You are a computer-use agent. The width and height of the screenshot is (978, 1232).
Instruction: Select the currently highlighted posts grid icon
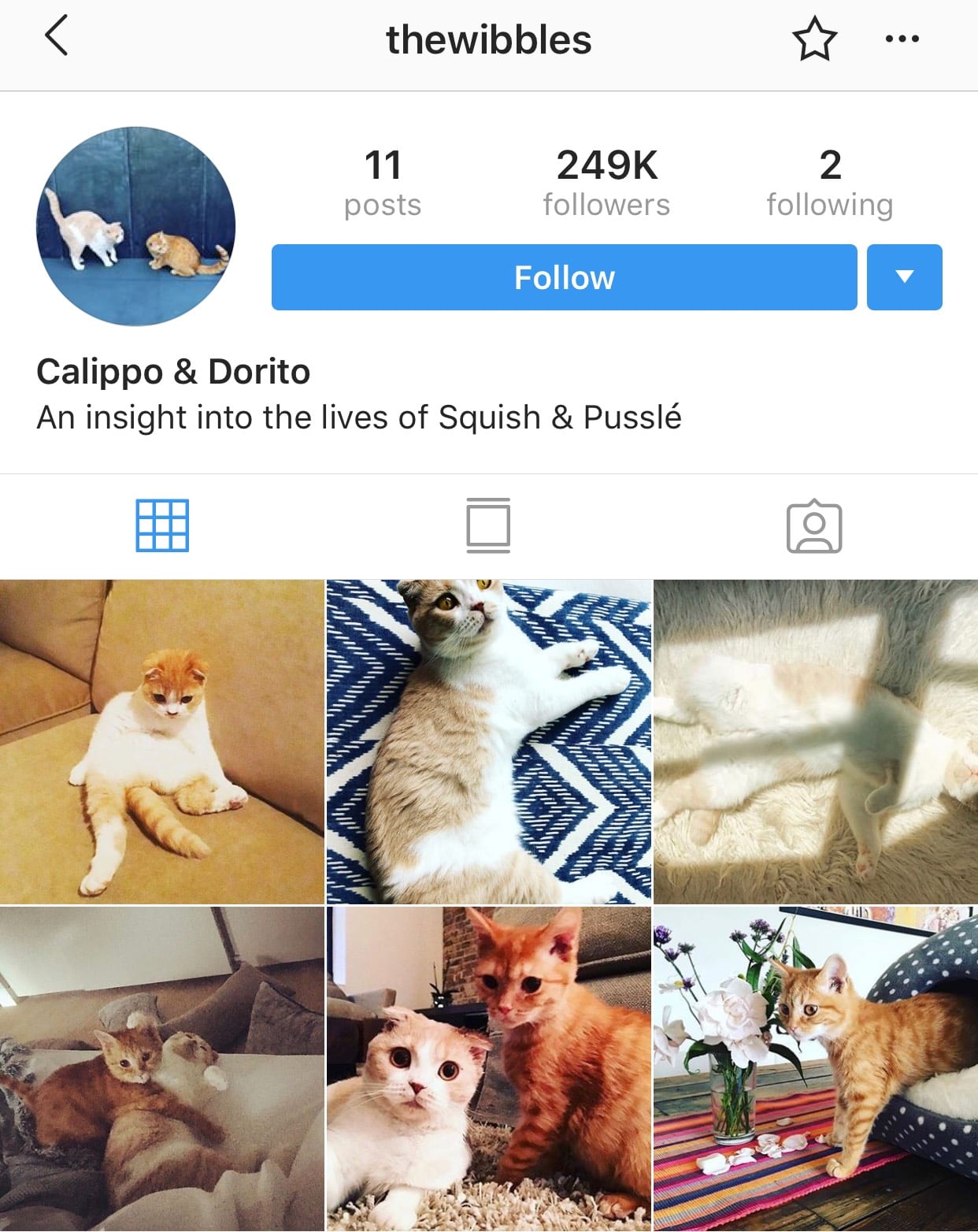tap(163, 527)
